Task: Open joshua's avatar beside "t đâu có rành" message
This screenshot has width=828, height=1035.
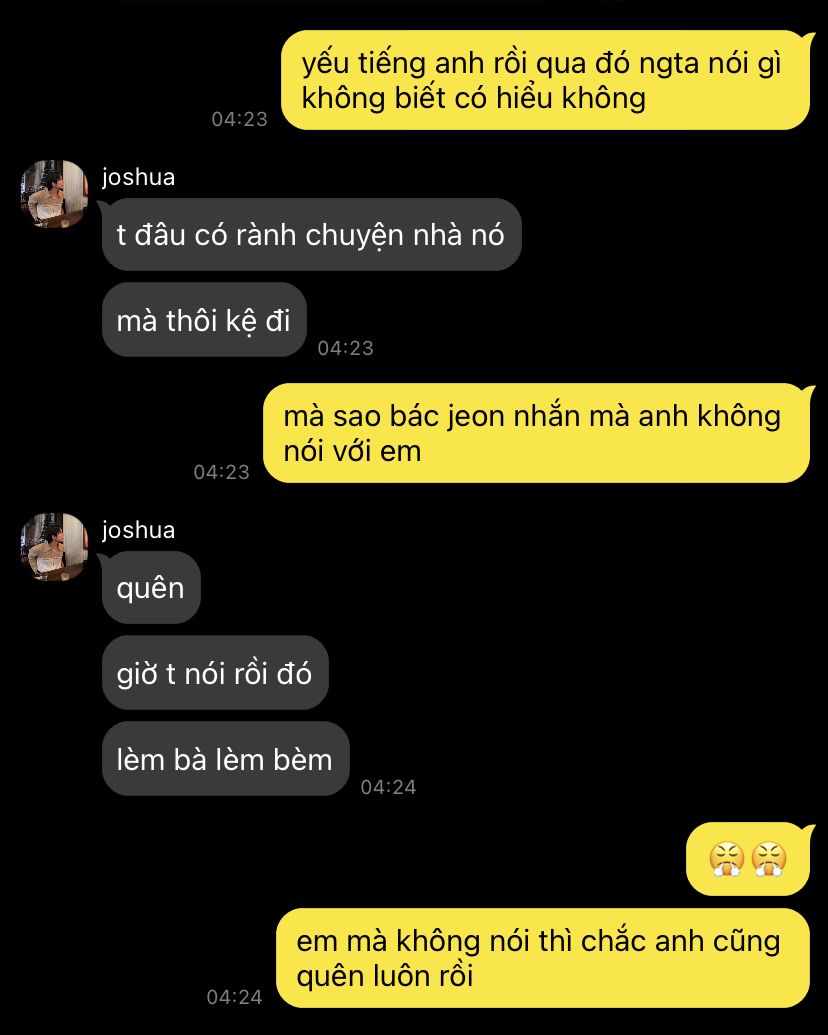Action: (55, 194)
